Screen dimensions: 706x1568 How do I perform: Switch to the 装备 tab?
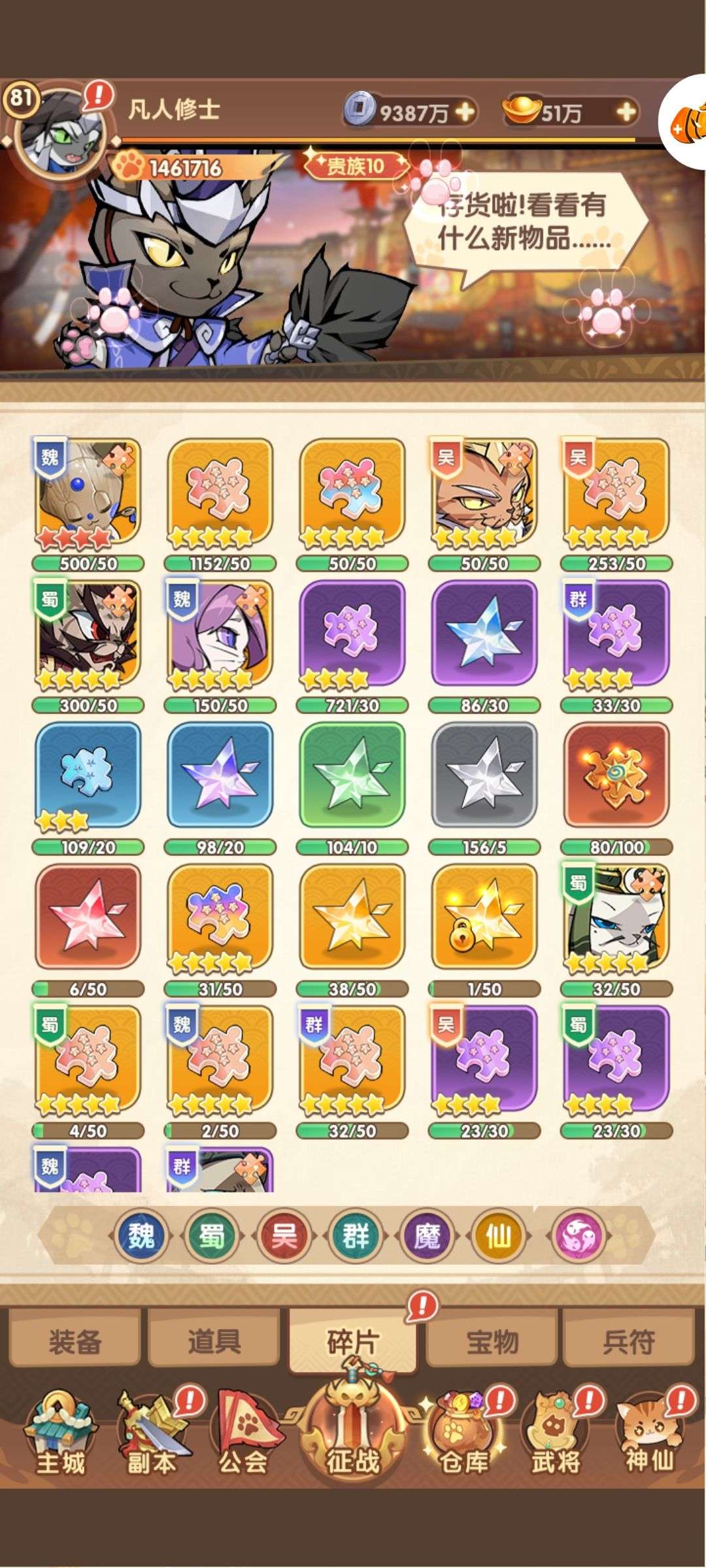coord(75,1342)
